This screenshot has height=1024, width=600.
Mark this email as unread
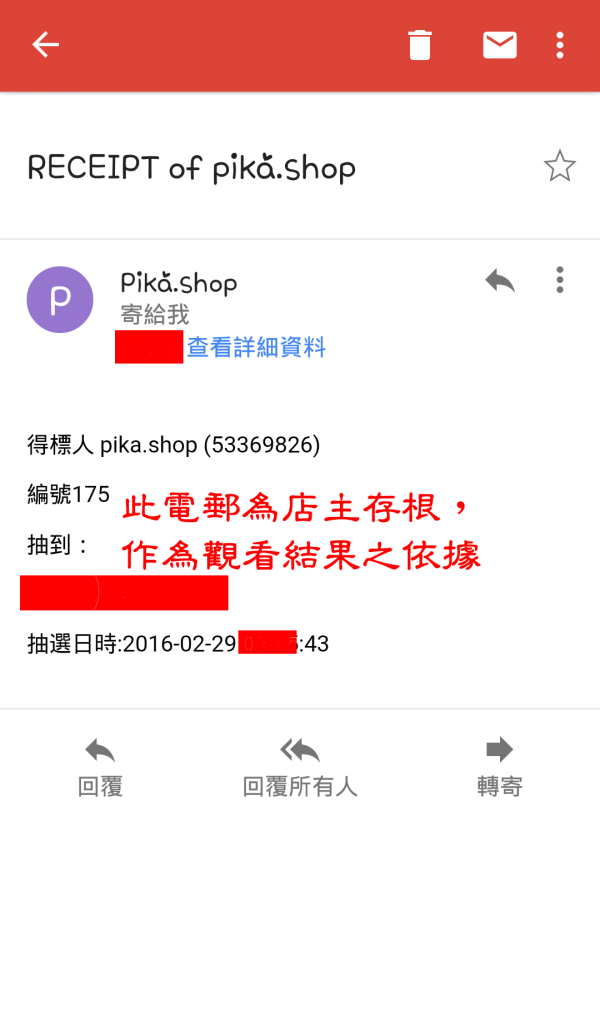[500, 45]
